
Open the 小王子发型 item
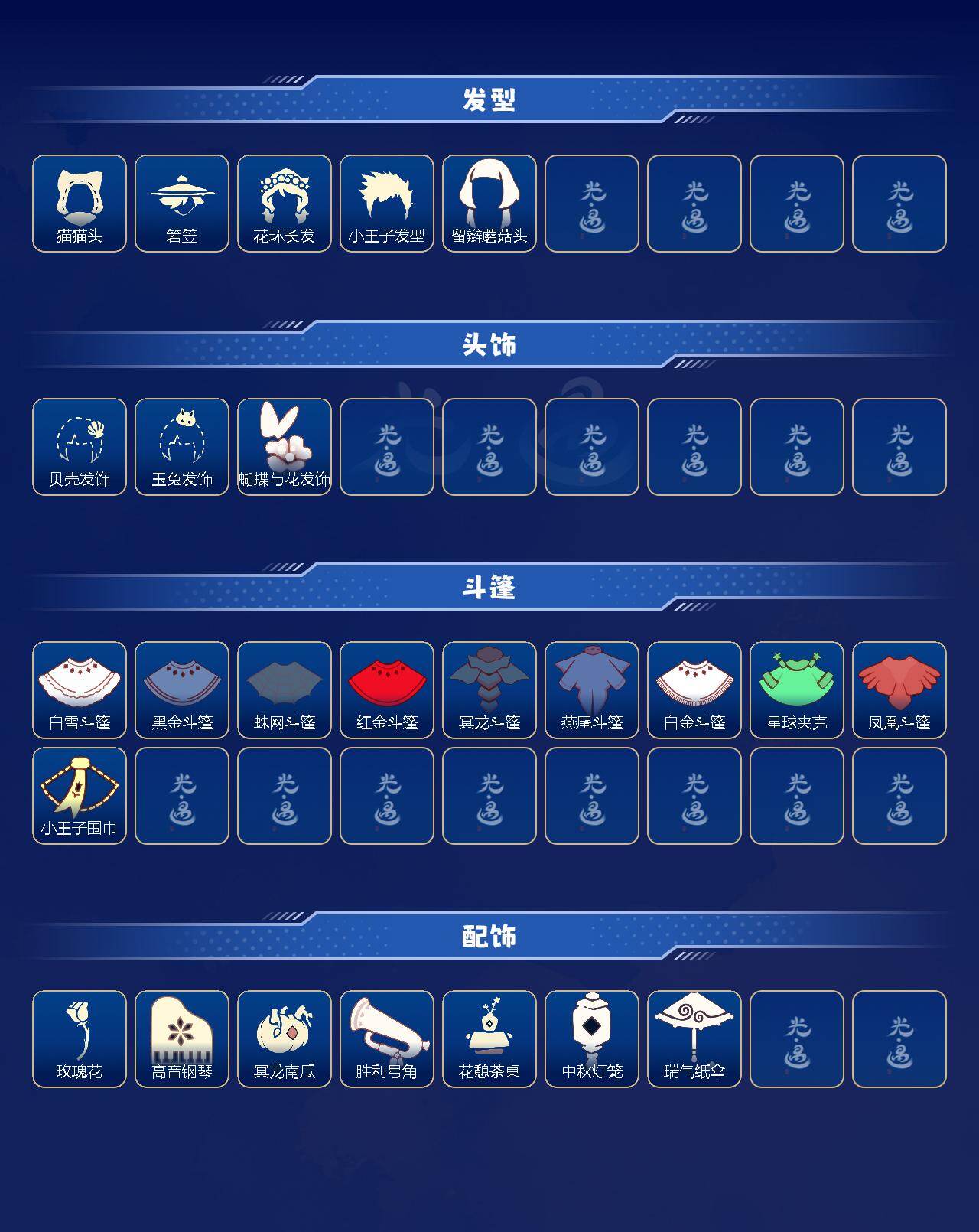click(x=387, y=203)
